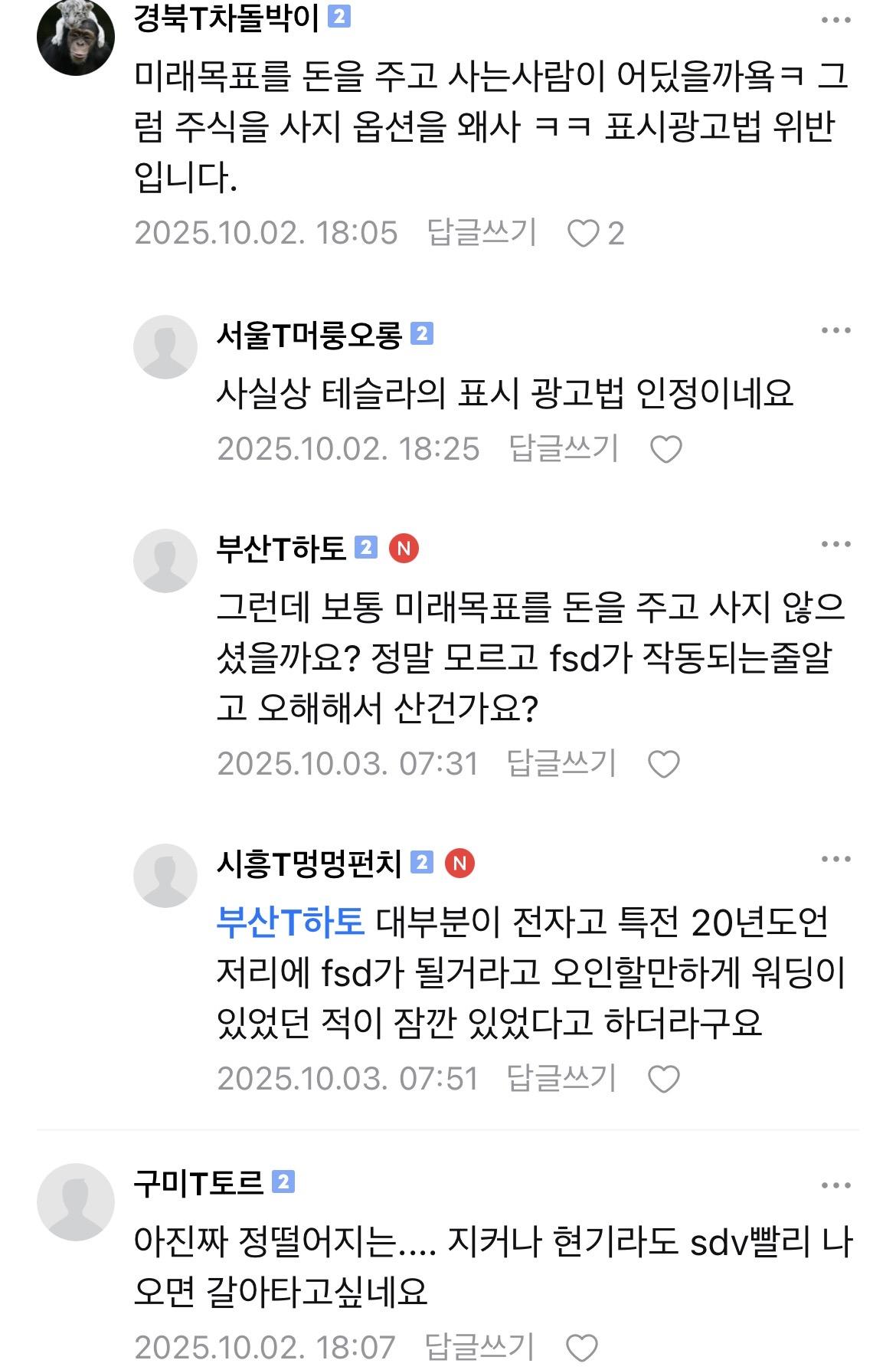View 경북T차돌박이's profile picture
The height and width of the screenshot is (1370, 896).
coord(75,38)
